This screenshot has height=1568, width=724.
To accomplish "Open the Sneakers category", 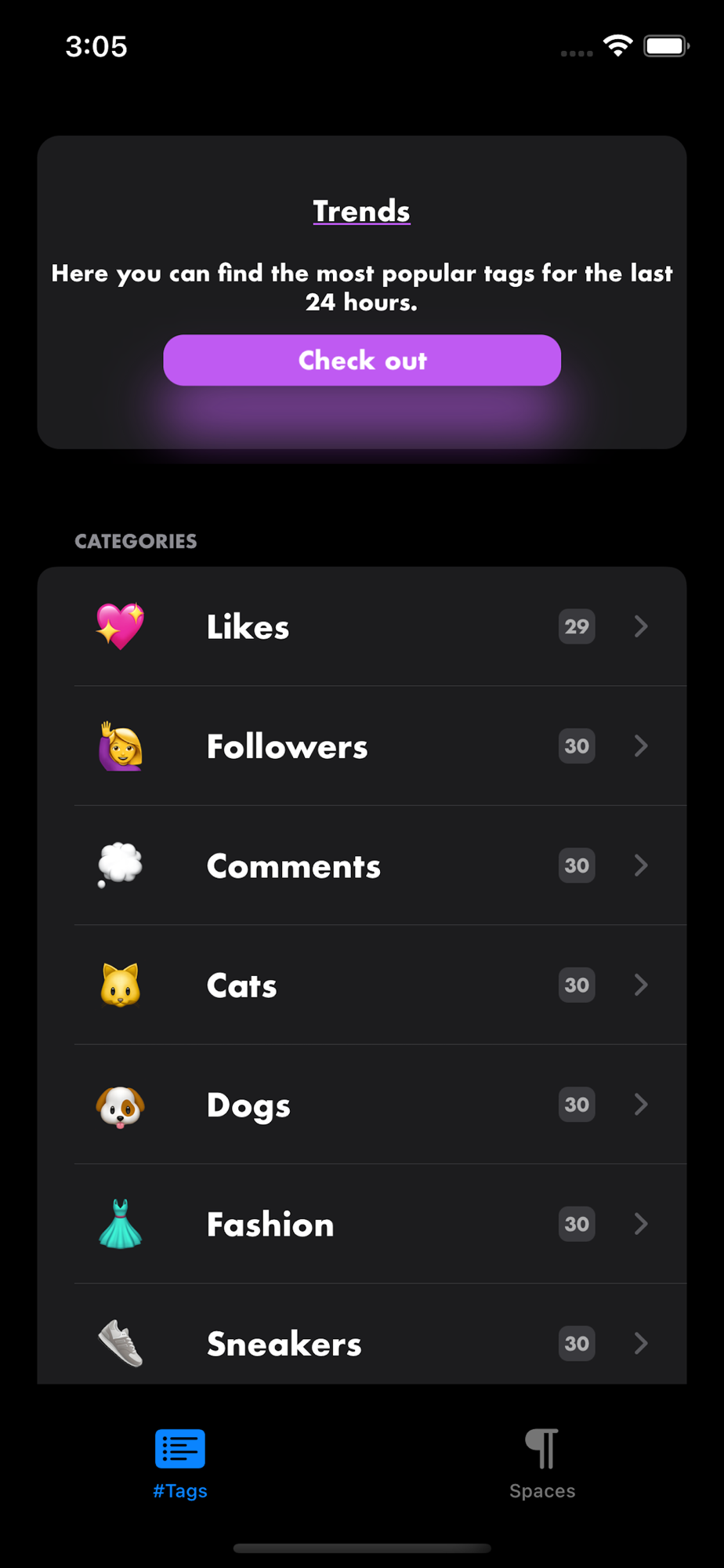I will tap(362, 1334).
